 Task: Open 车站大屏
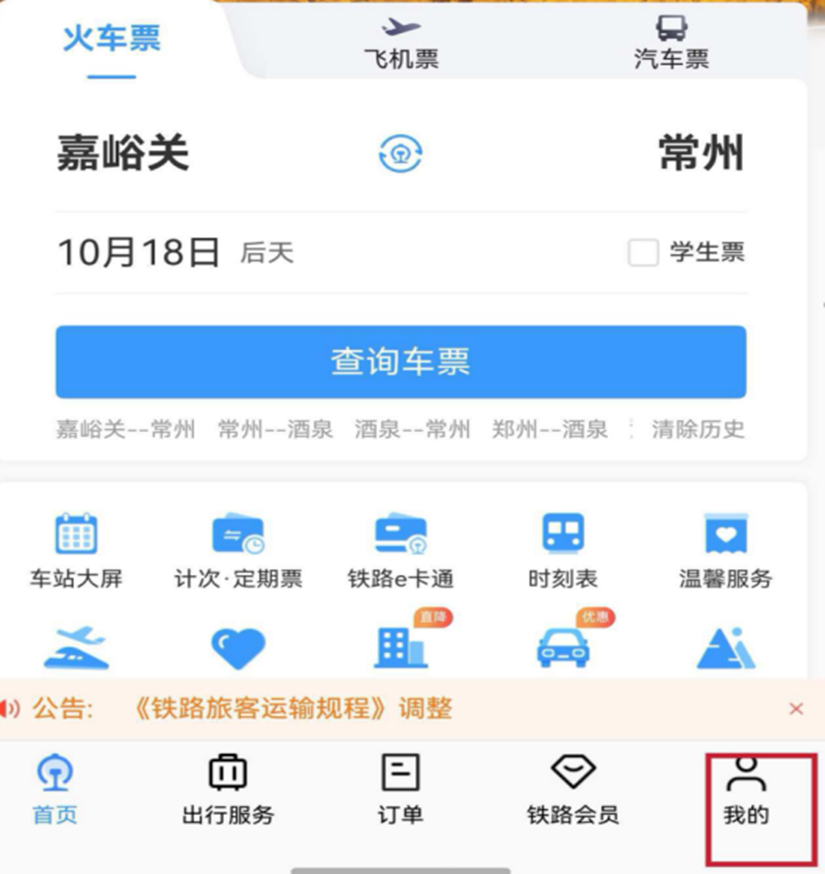click(x=76, y=549)
